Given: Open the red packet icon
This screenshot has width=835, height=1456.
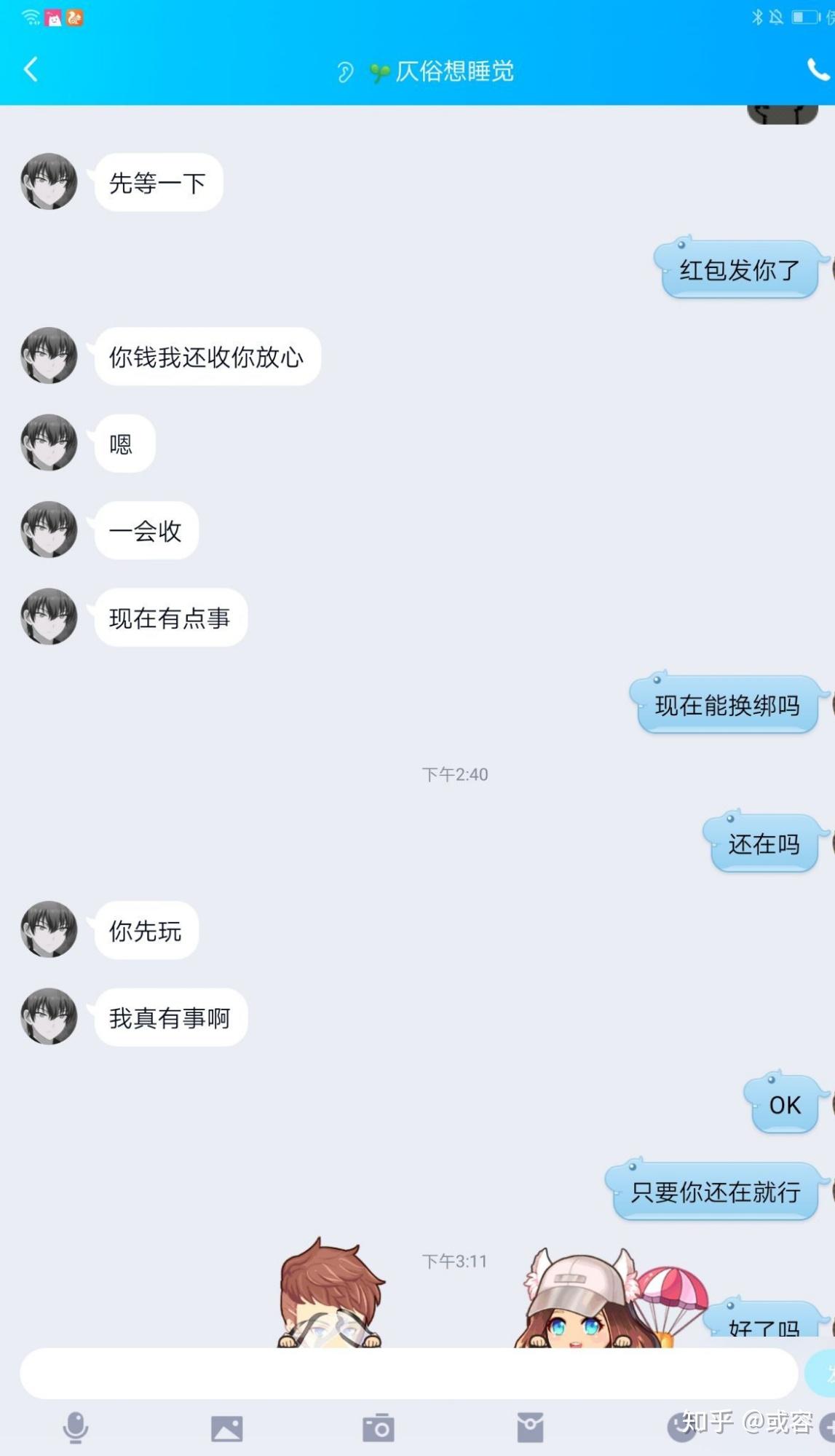Looking at the screenshot, I should point(530,1428).
